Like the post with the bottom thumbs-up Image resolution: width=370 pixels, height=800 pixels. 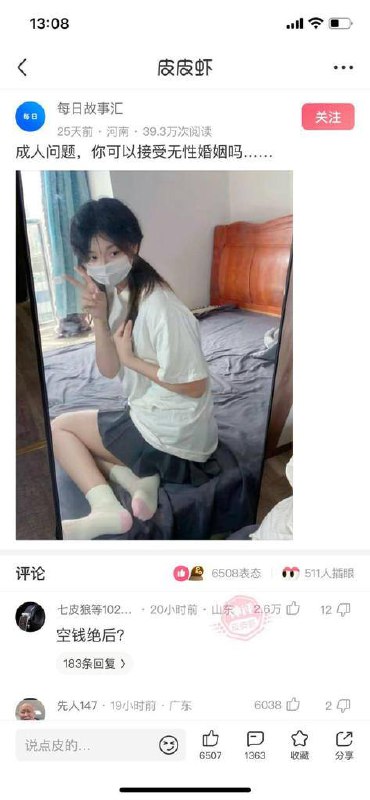210,745
